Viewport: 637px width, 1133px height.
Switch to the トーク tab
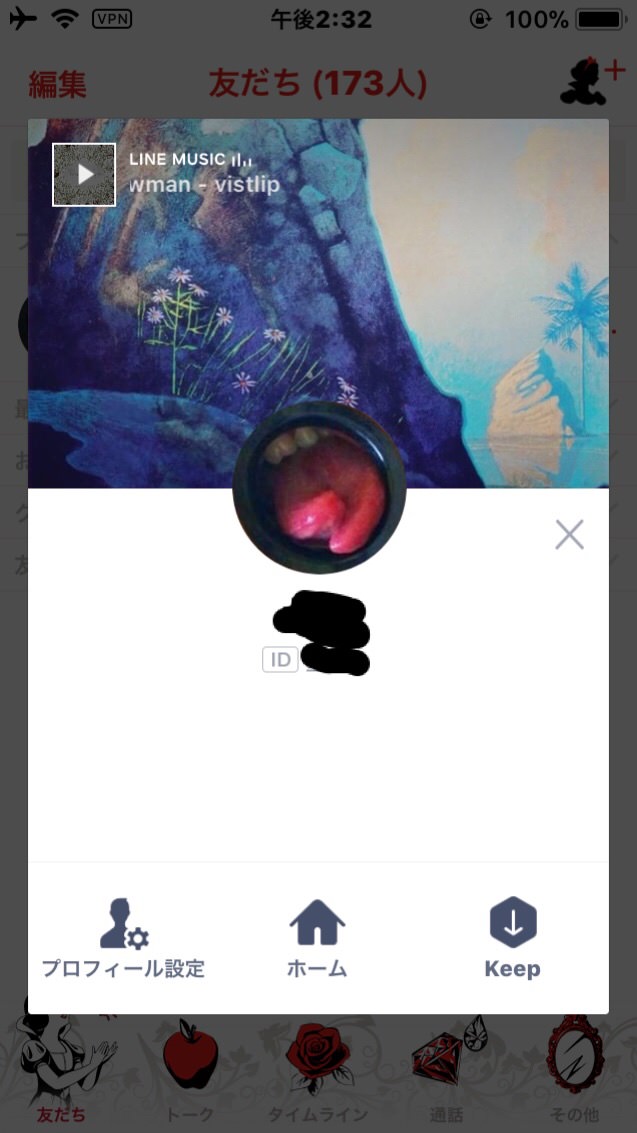(190, 1075)
